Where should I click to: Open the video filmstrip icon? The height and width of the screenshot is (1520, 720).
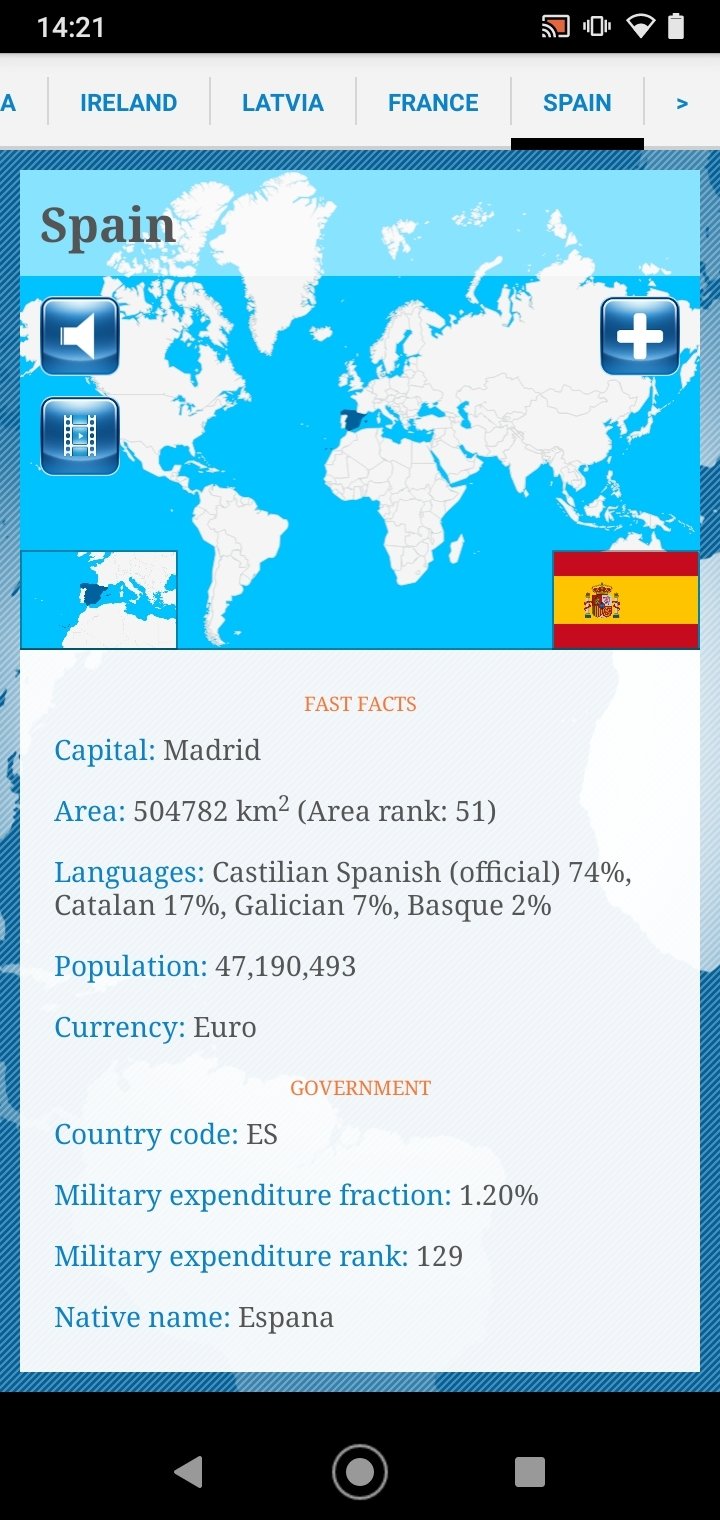80,436
